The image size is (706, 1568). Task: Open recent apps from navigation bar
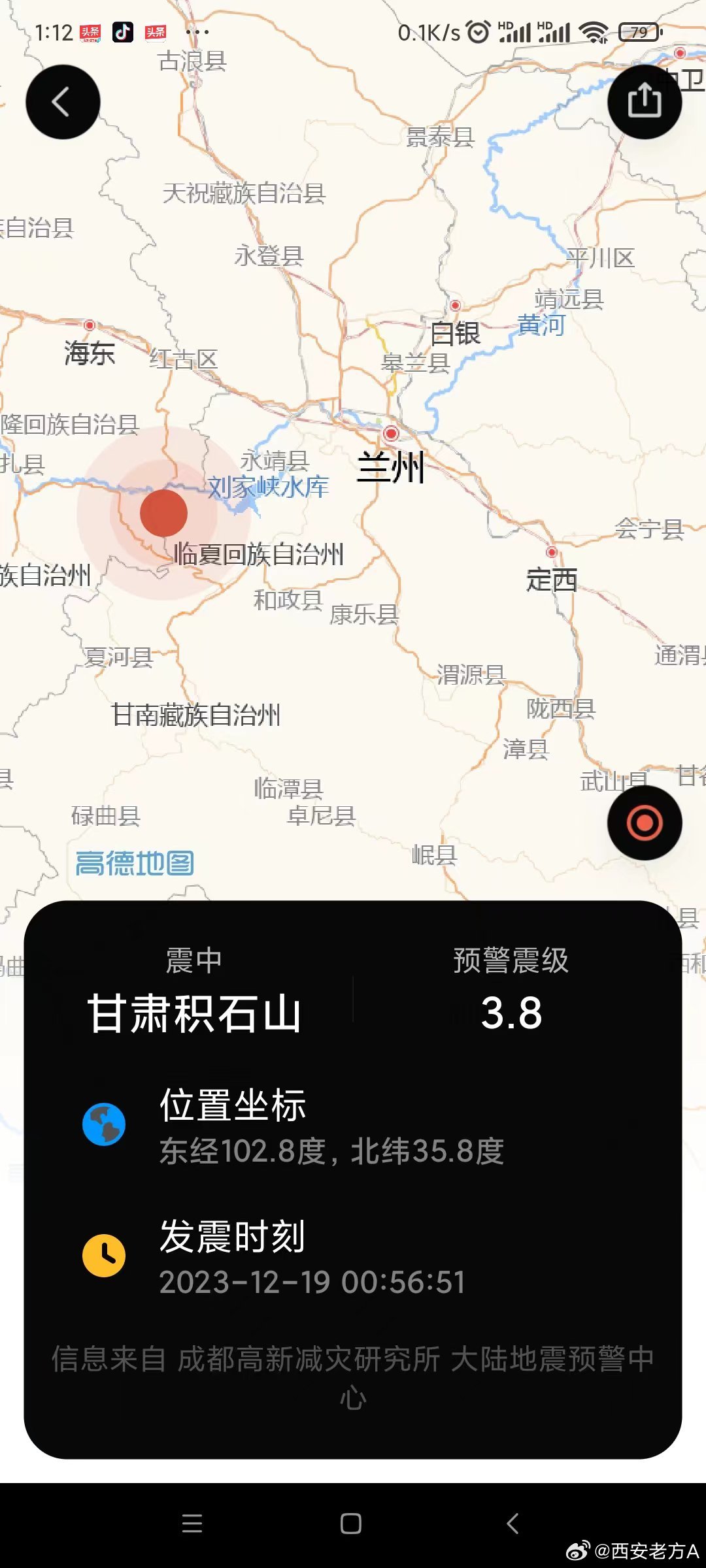coord(192,1524)
